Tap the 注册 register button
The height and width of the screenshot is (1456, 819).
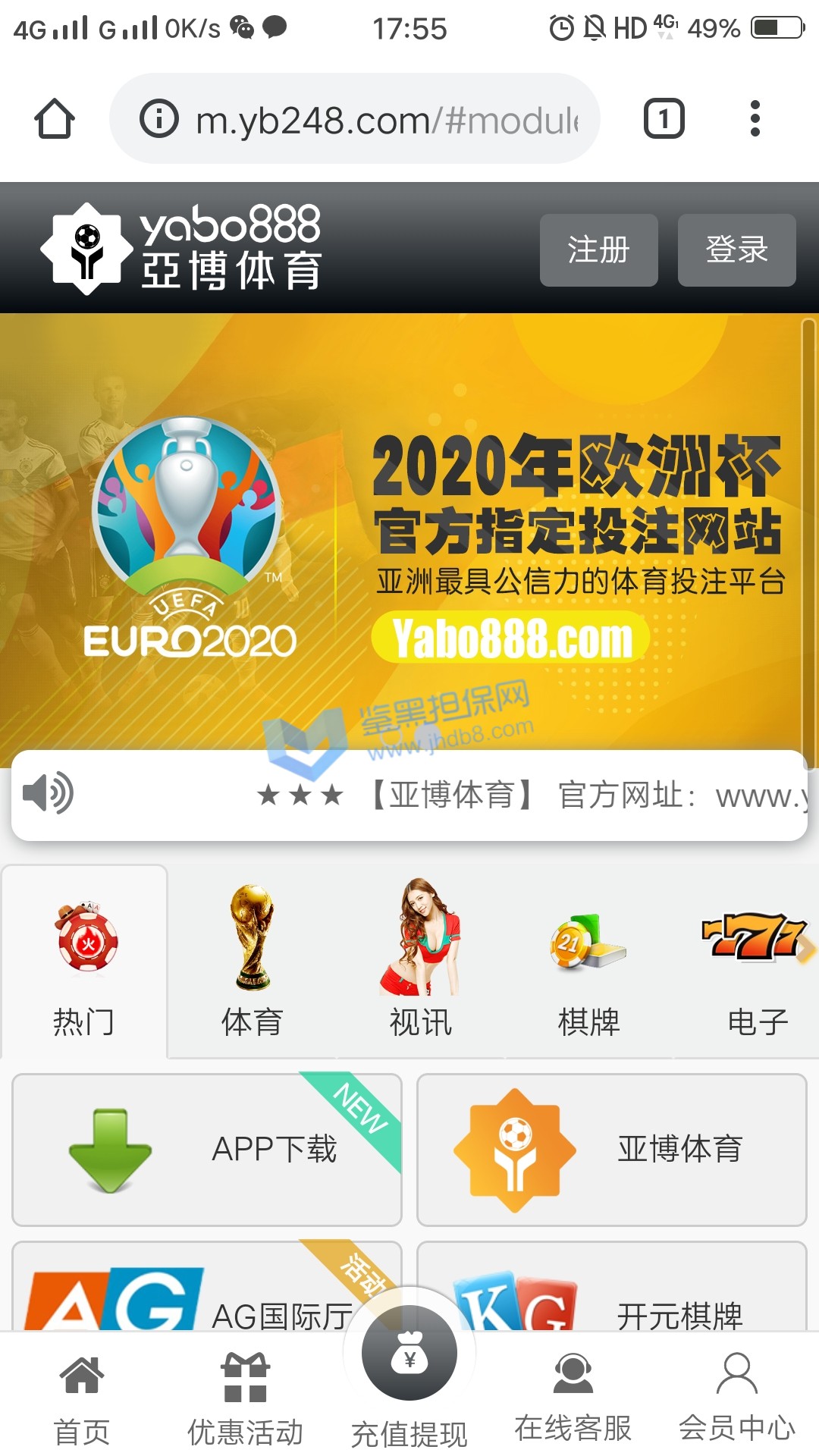(x=598, y=249)
